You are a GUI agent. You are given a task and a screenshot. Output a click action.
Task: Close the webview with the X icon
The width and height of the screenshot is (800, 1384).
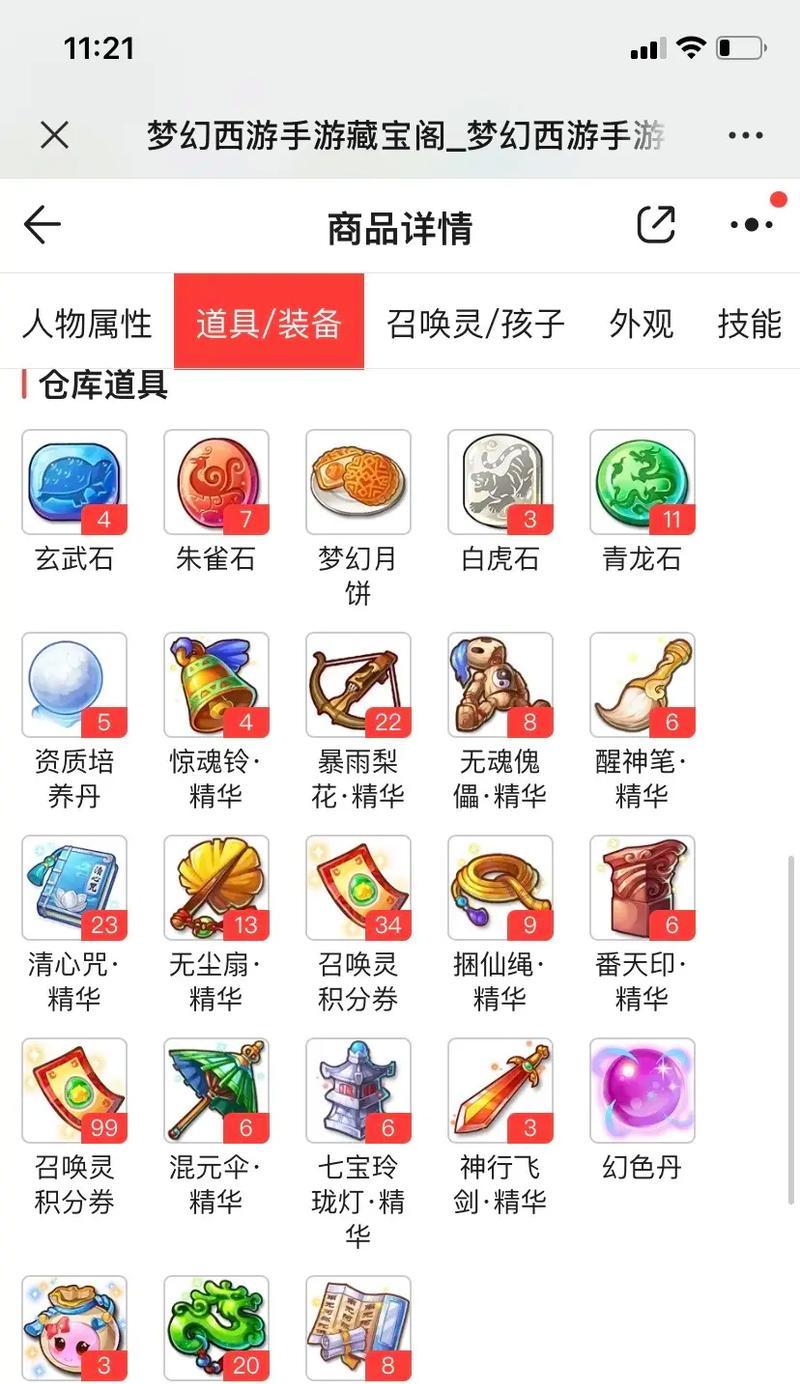pos(54,135)
